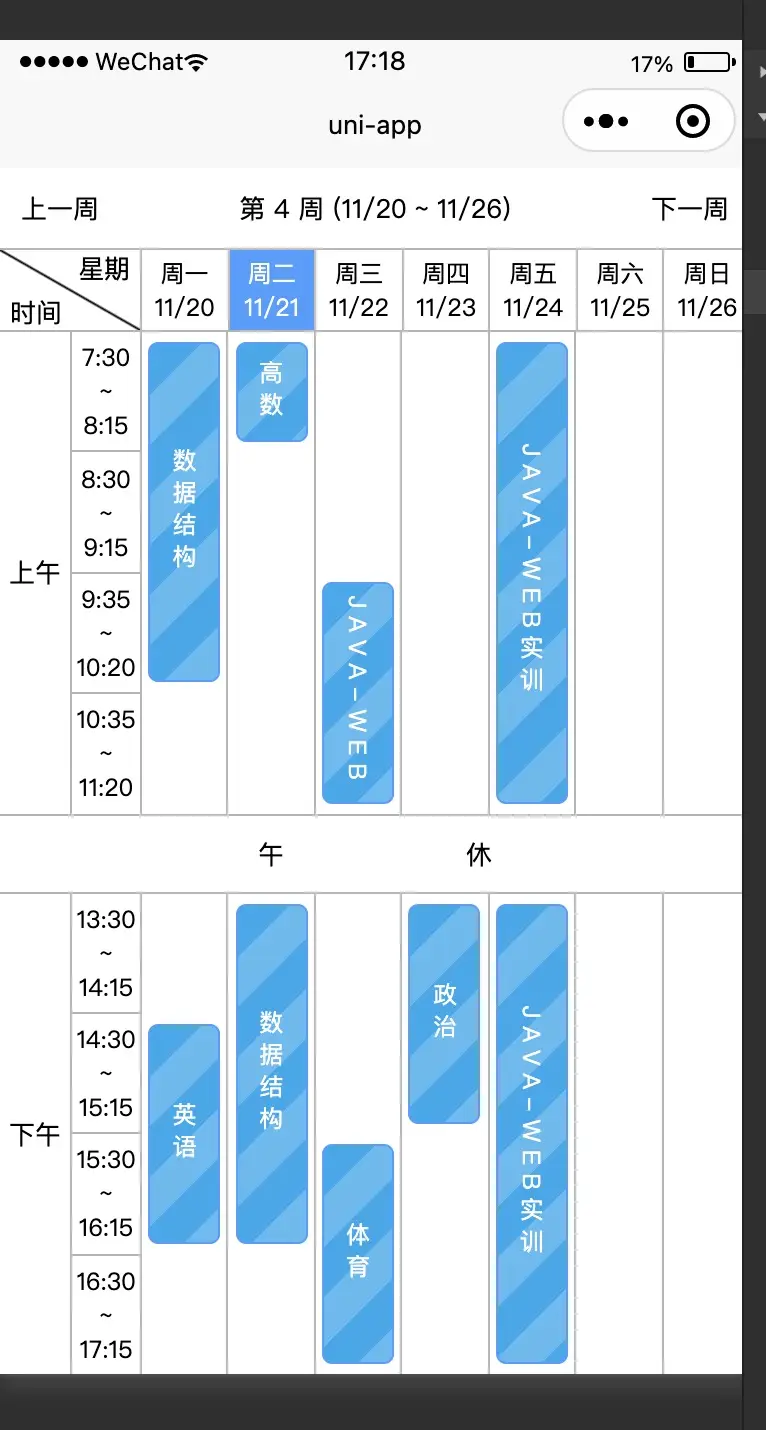Open Tuesday's 高数 course card

point(271,392)
